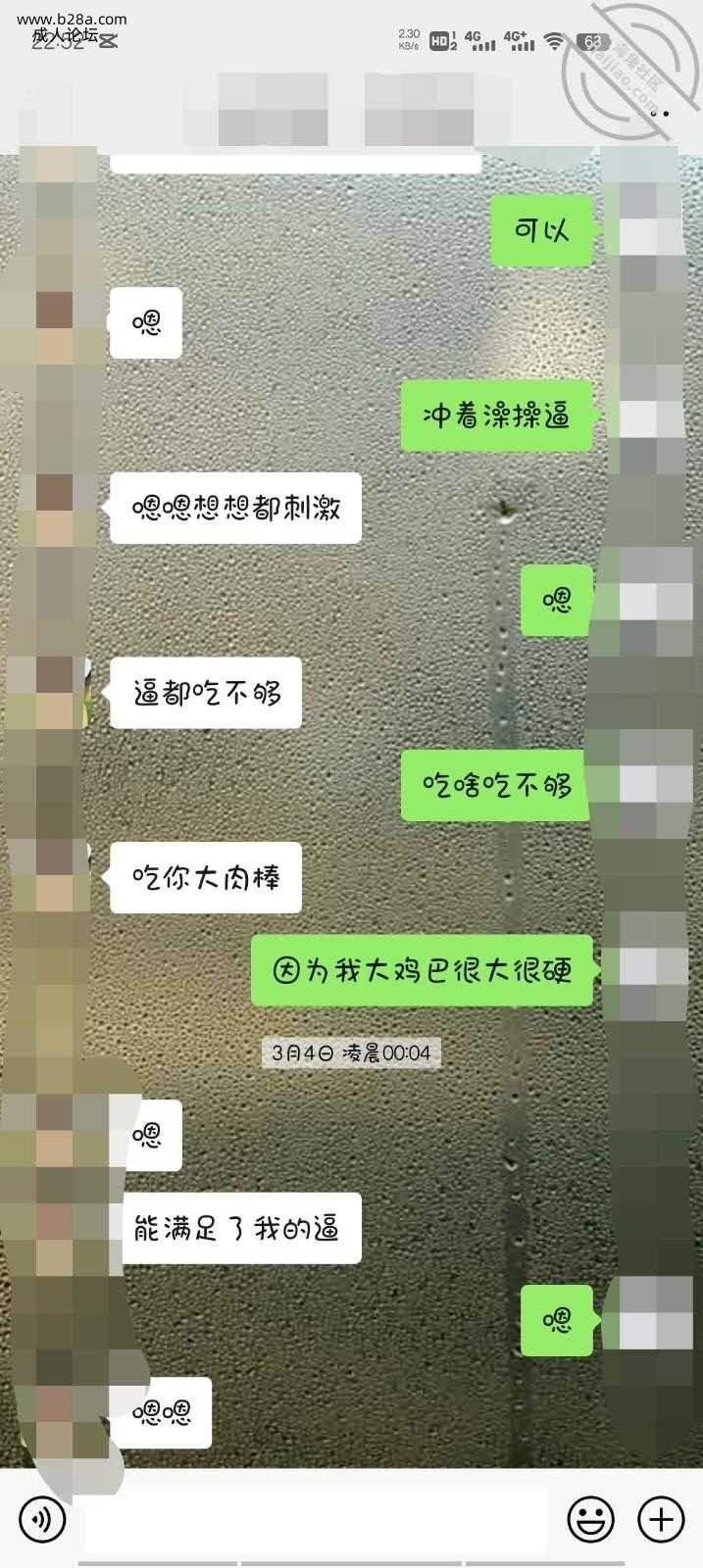Open the plus attachment menu
703x1568 pixels.
661,1520
